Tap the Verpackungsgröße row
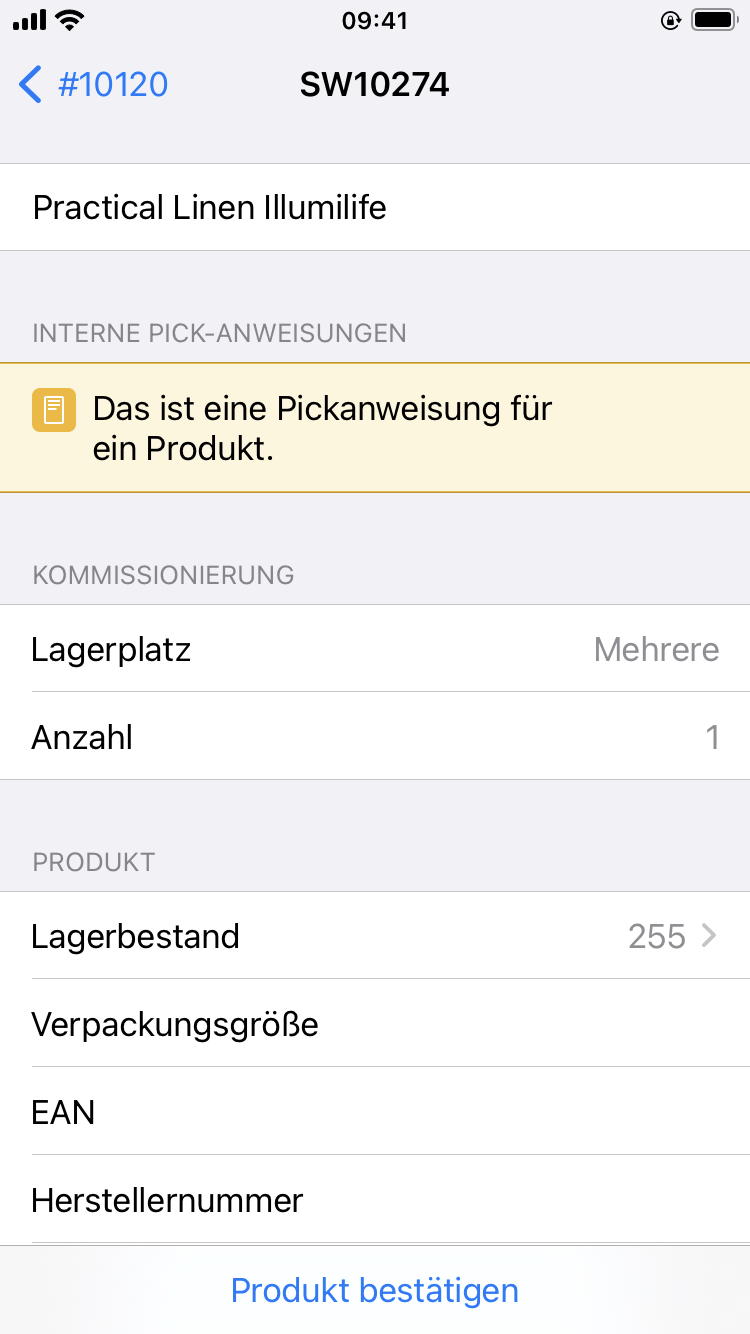 click(375, 1024)
